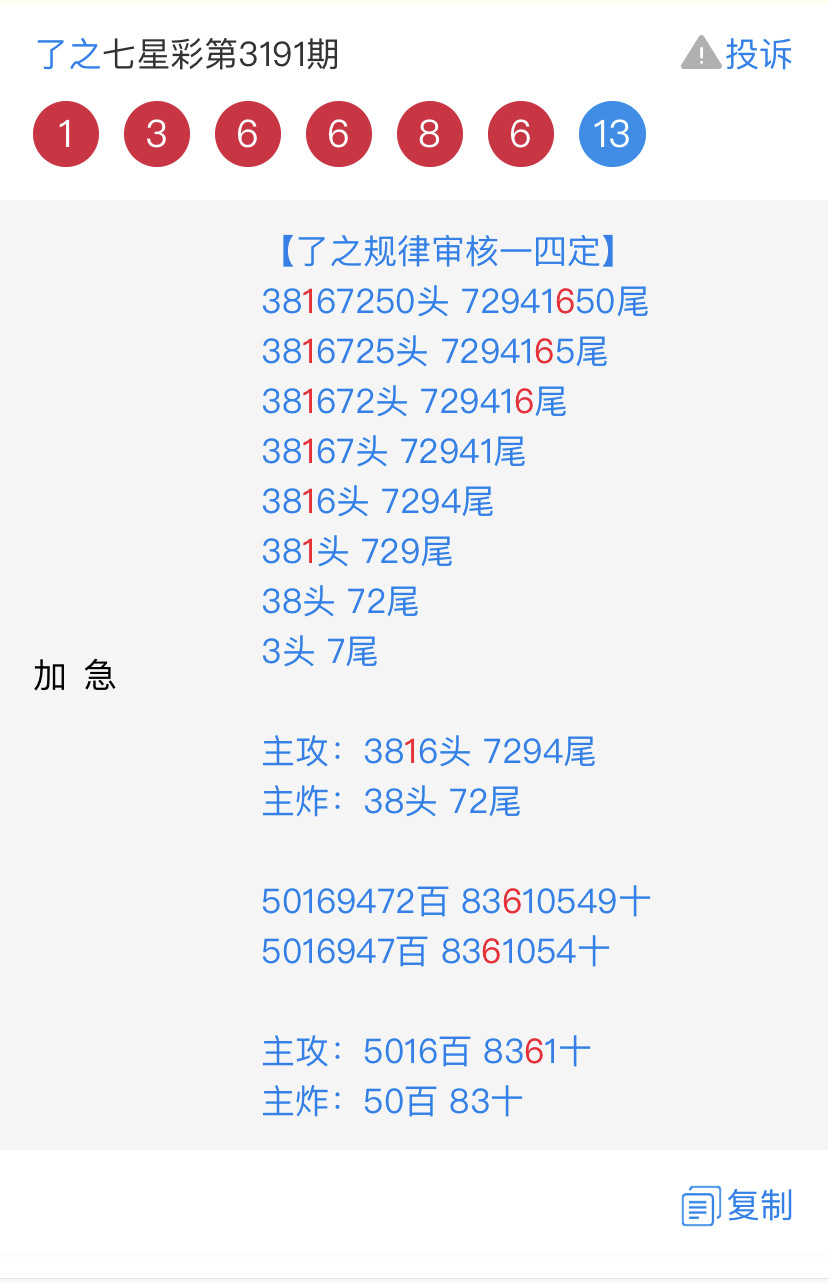Image resolution: width=828 pixels, height=1283 pixels.
Task: Toggle selection of the second 6 ball
Action: (339, 133)
